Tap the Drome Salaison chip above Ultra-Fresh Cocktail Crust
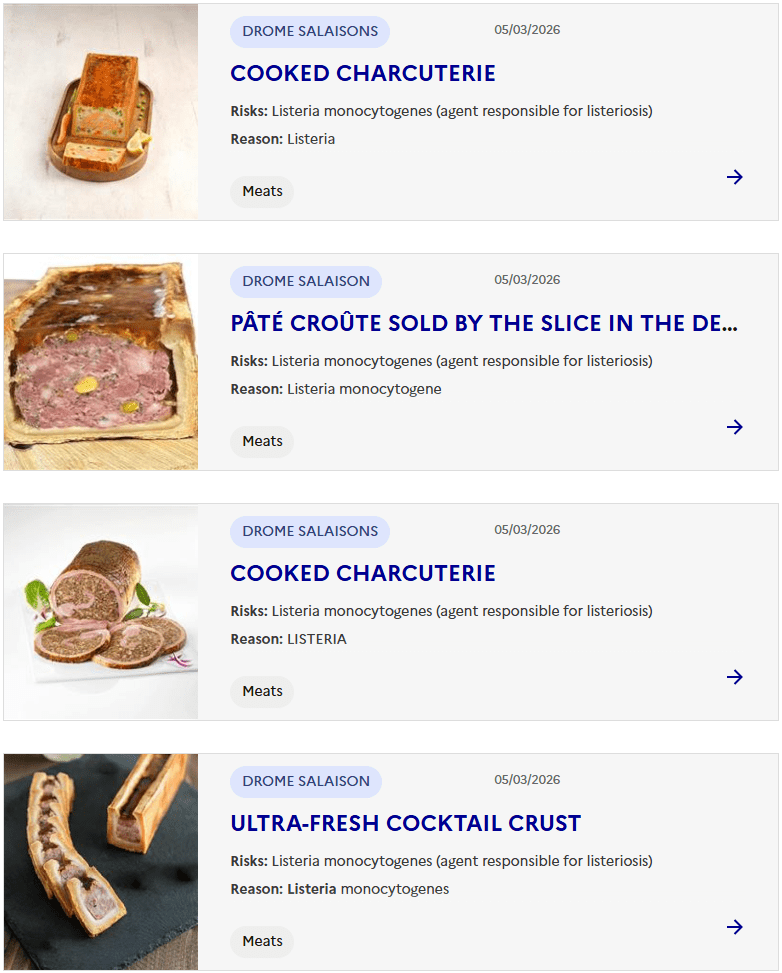The image size is (782, 973). point(306,781)
